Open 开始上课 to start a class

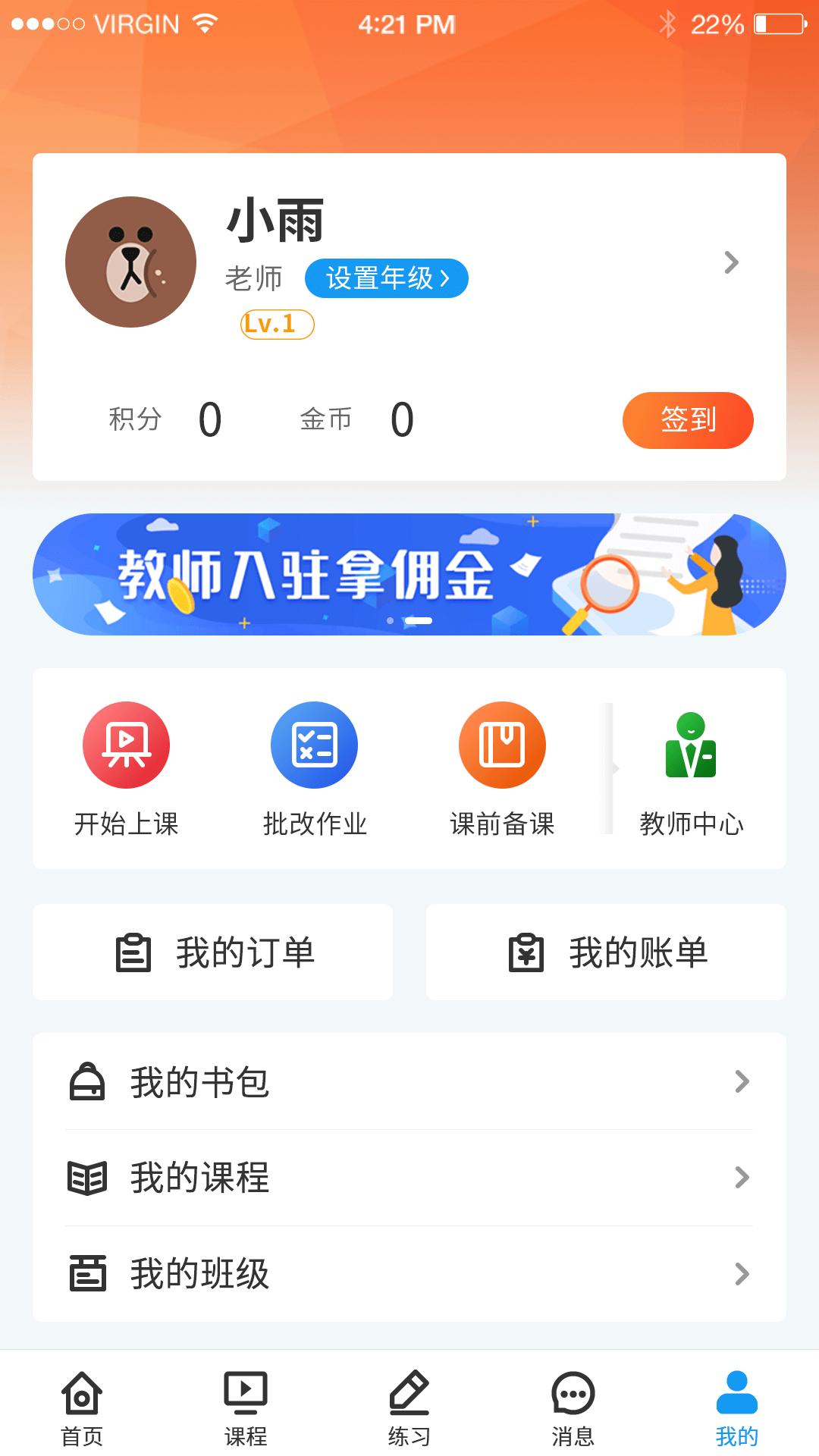(127, 766)
